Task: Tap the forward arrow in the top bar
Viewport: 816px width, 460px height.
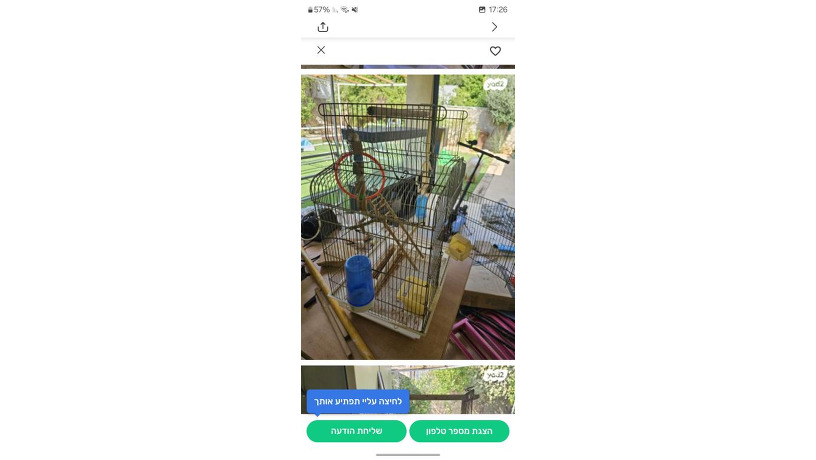Action: click(494, 27)
